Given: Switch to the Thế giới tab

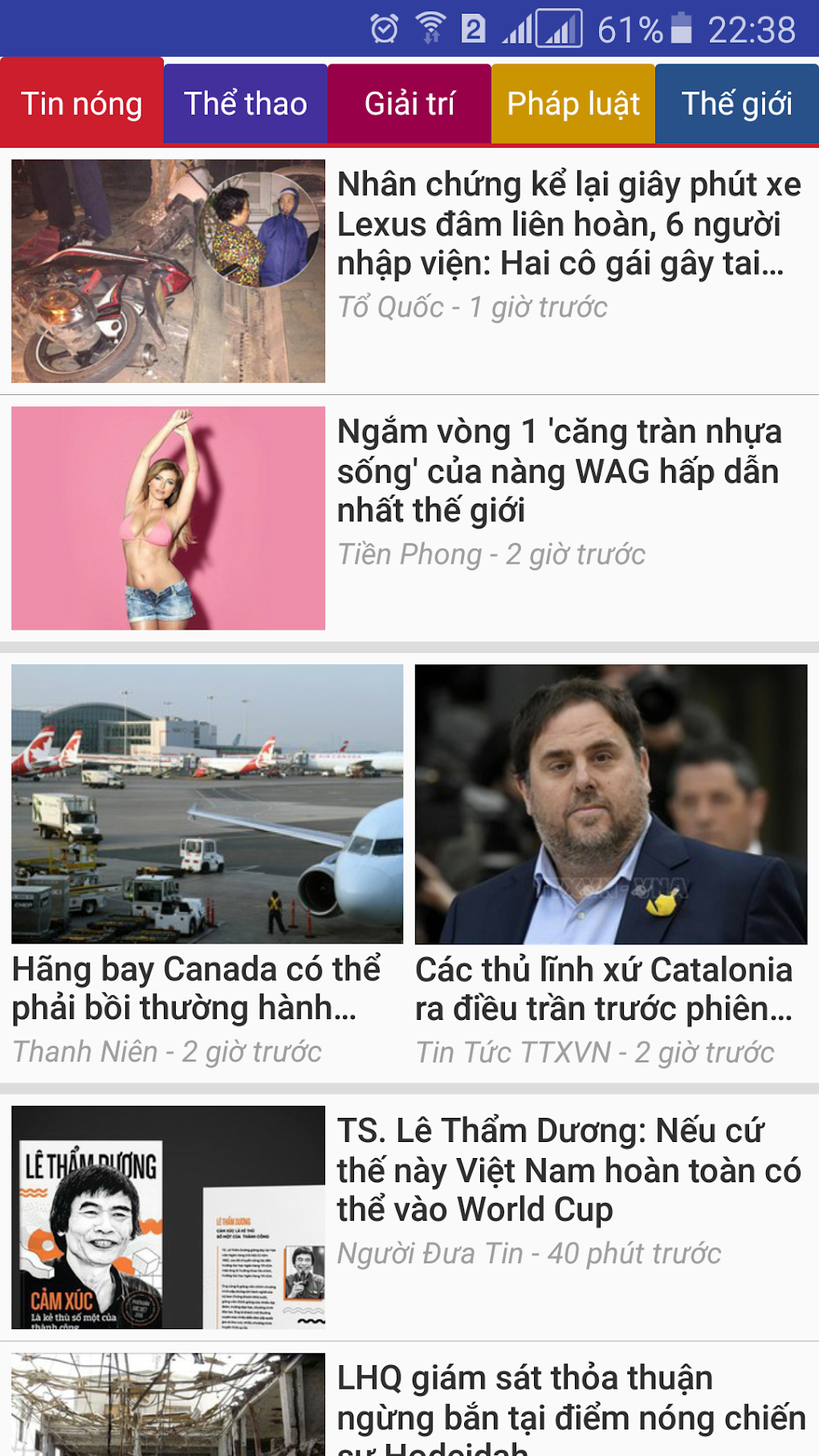Looking at the screenshot, I should click(737, 104).
